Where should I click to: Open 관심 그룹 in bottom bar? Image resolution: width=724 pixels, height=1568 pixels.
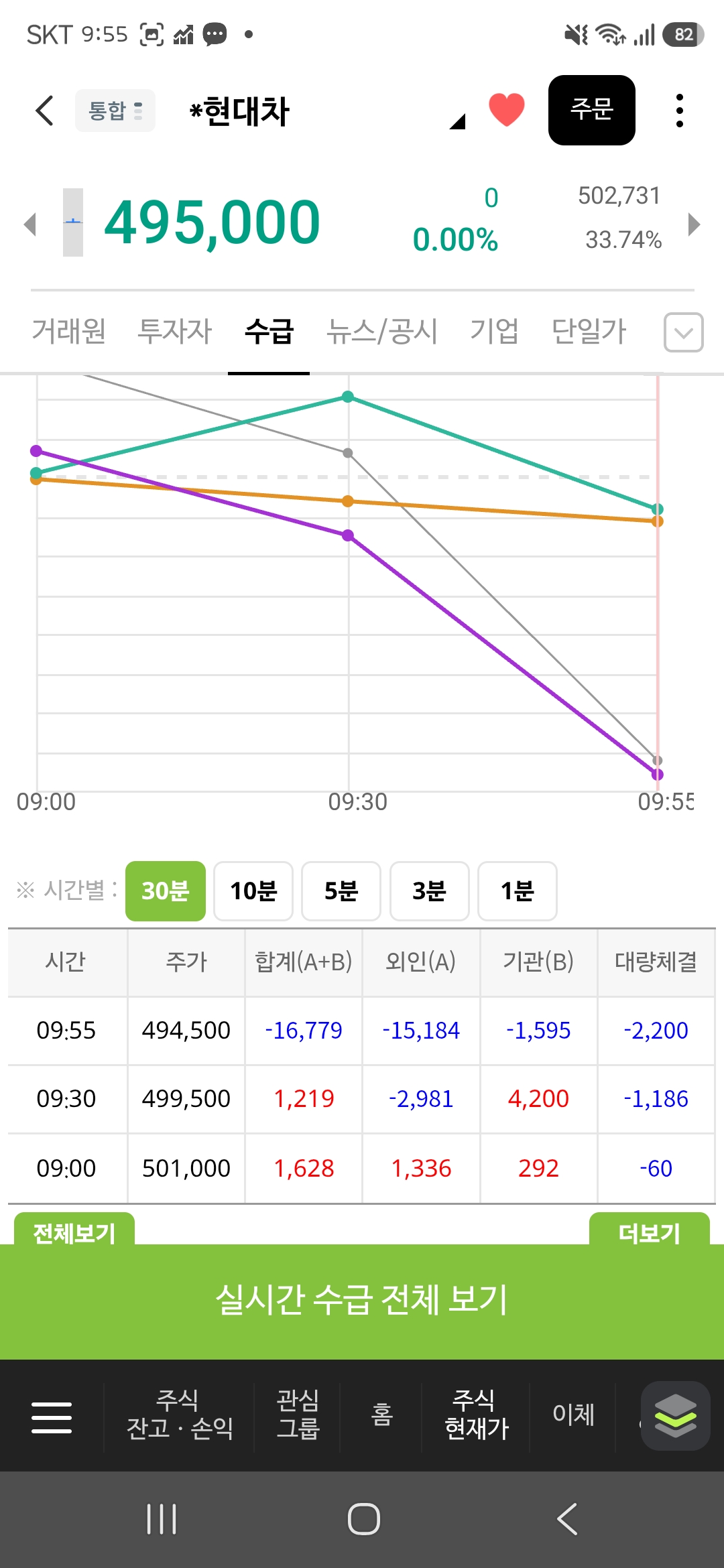(x=298, y=1415)
